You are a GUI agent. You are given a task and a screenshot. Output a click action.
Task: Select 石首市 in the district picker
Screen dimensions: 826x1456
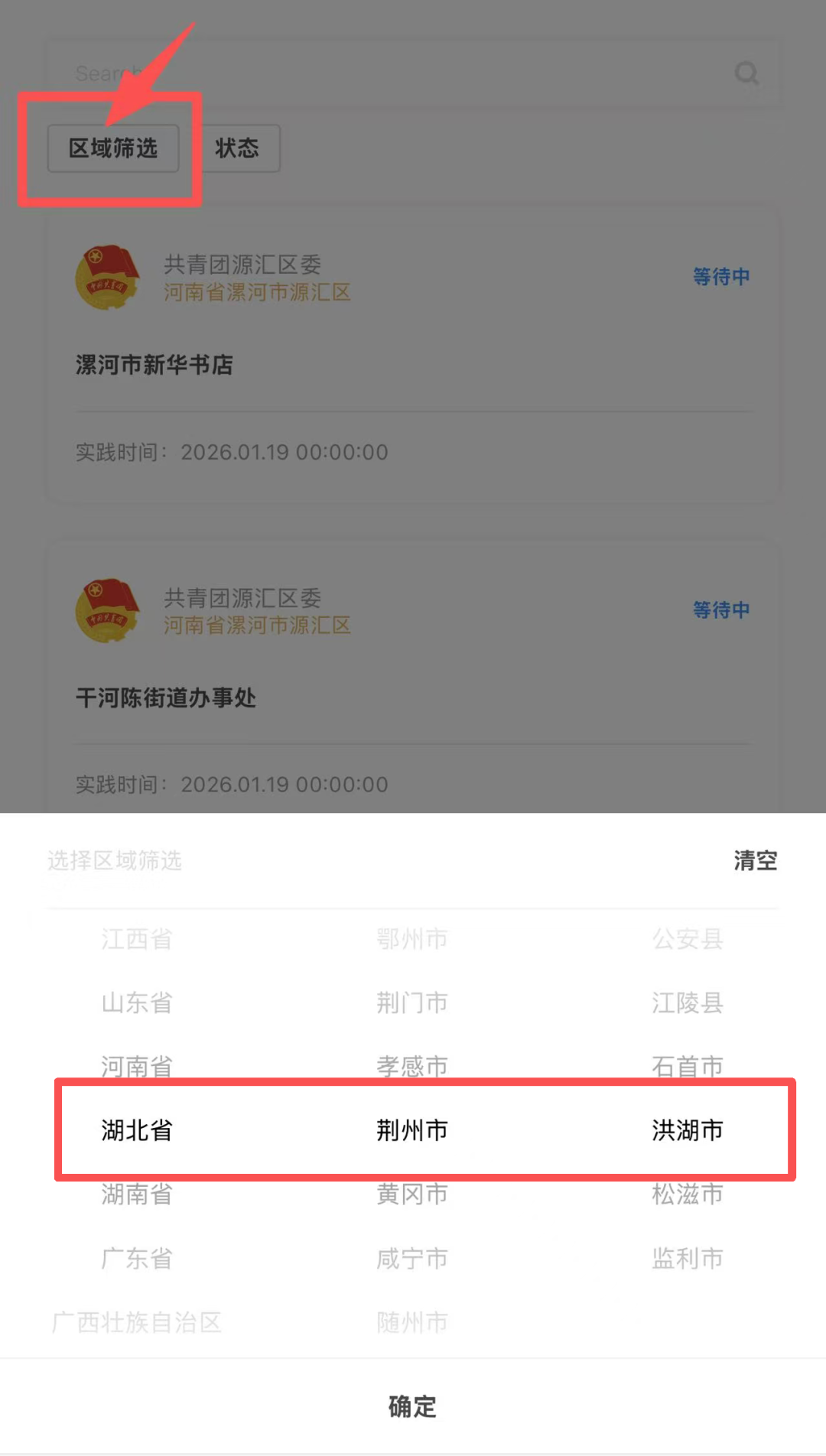[687, 1064]
